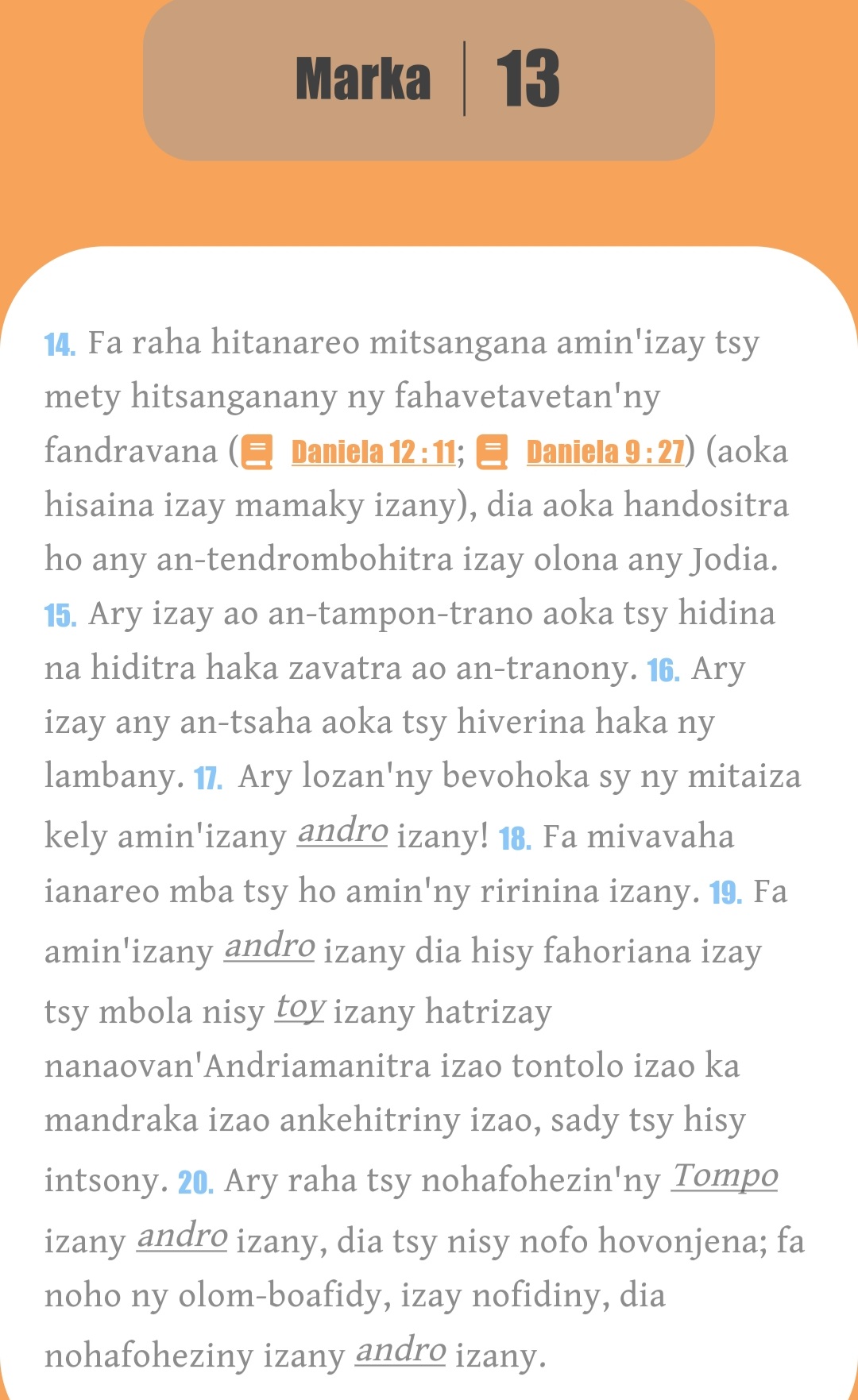
Task: Tap the underlined word 'toy'
Action: (300, 1007)
